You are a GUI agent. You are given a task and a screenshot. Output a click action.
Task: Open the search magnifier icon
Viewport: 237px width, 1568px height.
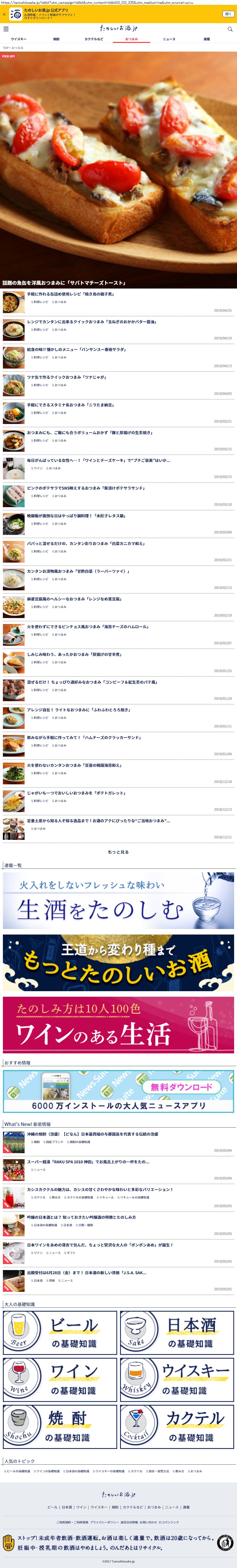tap(230, 29)
